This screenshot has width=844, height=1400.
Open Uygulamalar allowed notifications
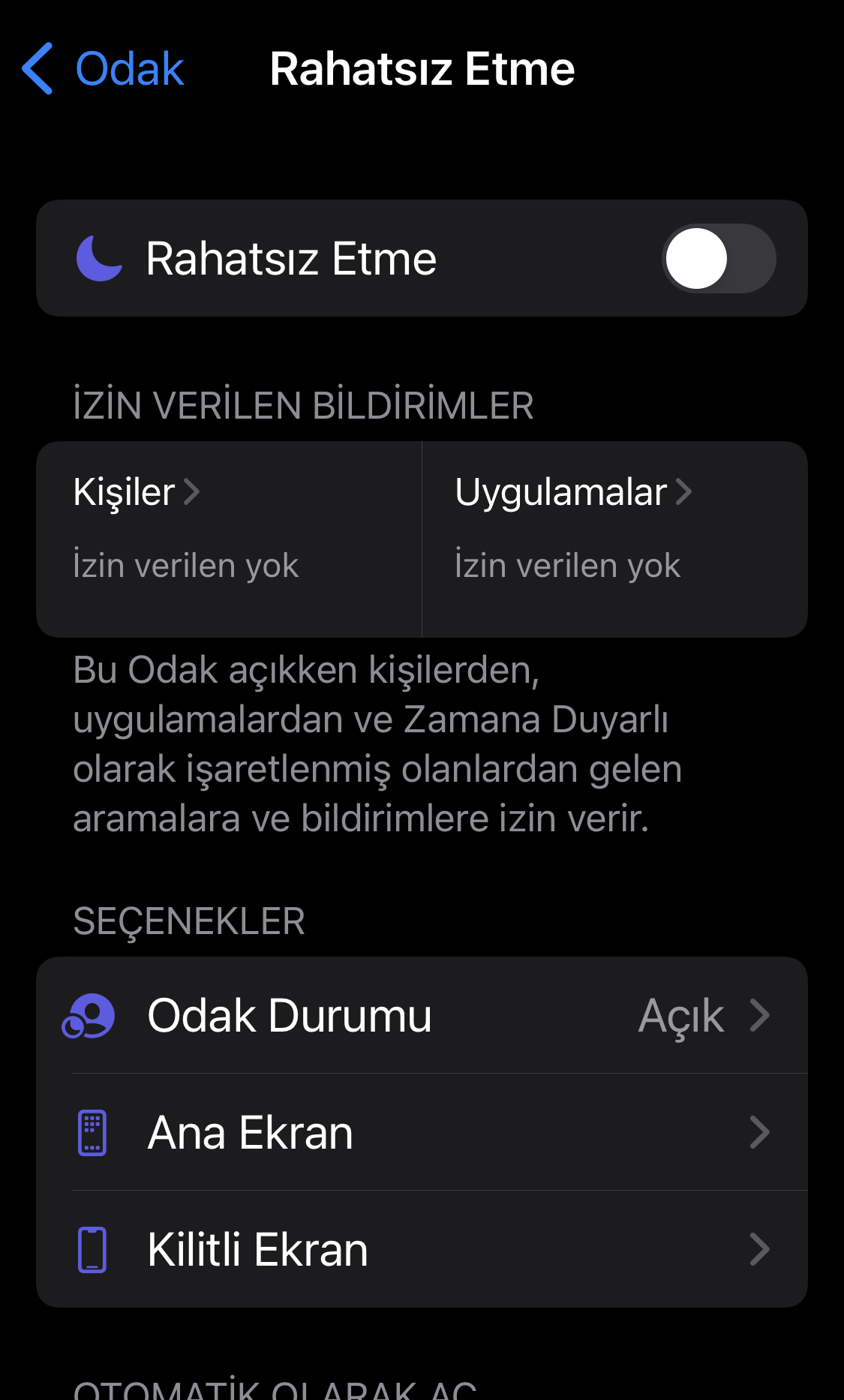coord(615,539)
